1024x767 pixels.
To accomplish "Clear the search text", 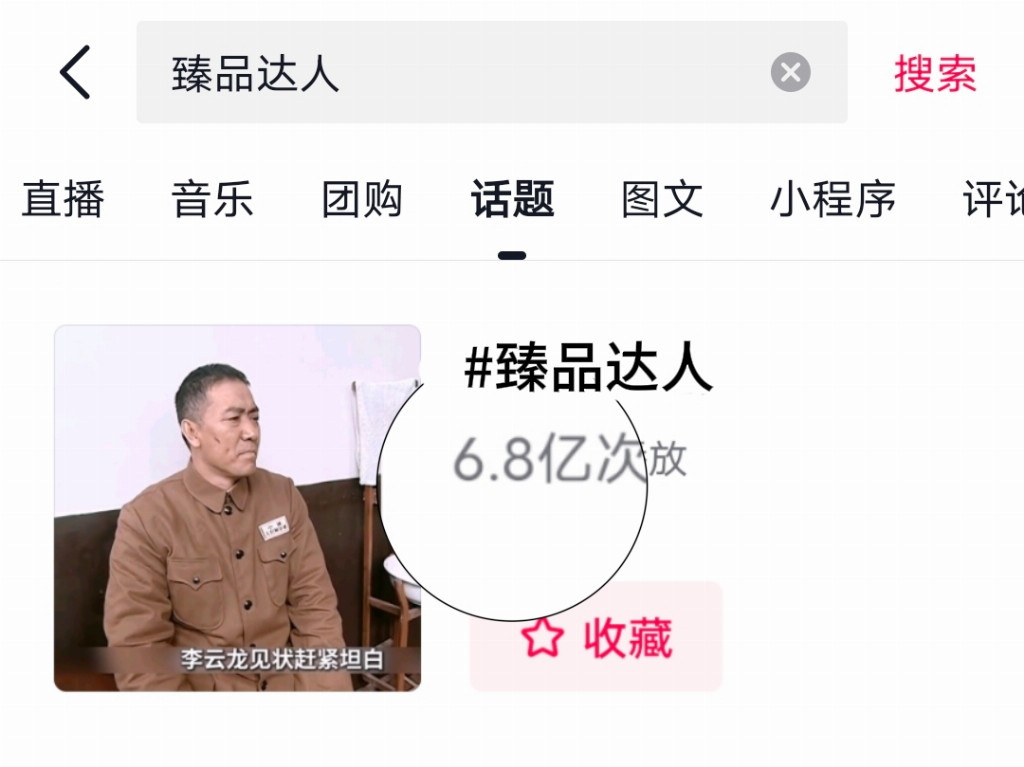I will [x=790, y=73].
